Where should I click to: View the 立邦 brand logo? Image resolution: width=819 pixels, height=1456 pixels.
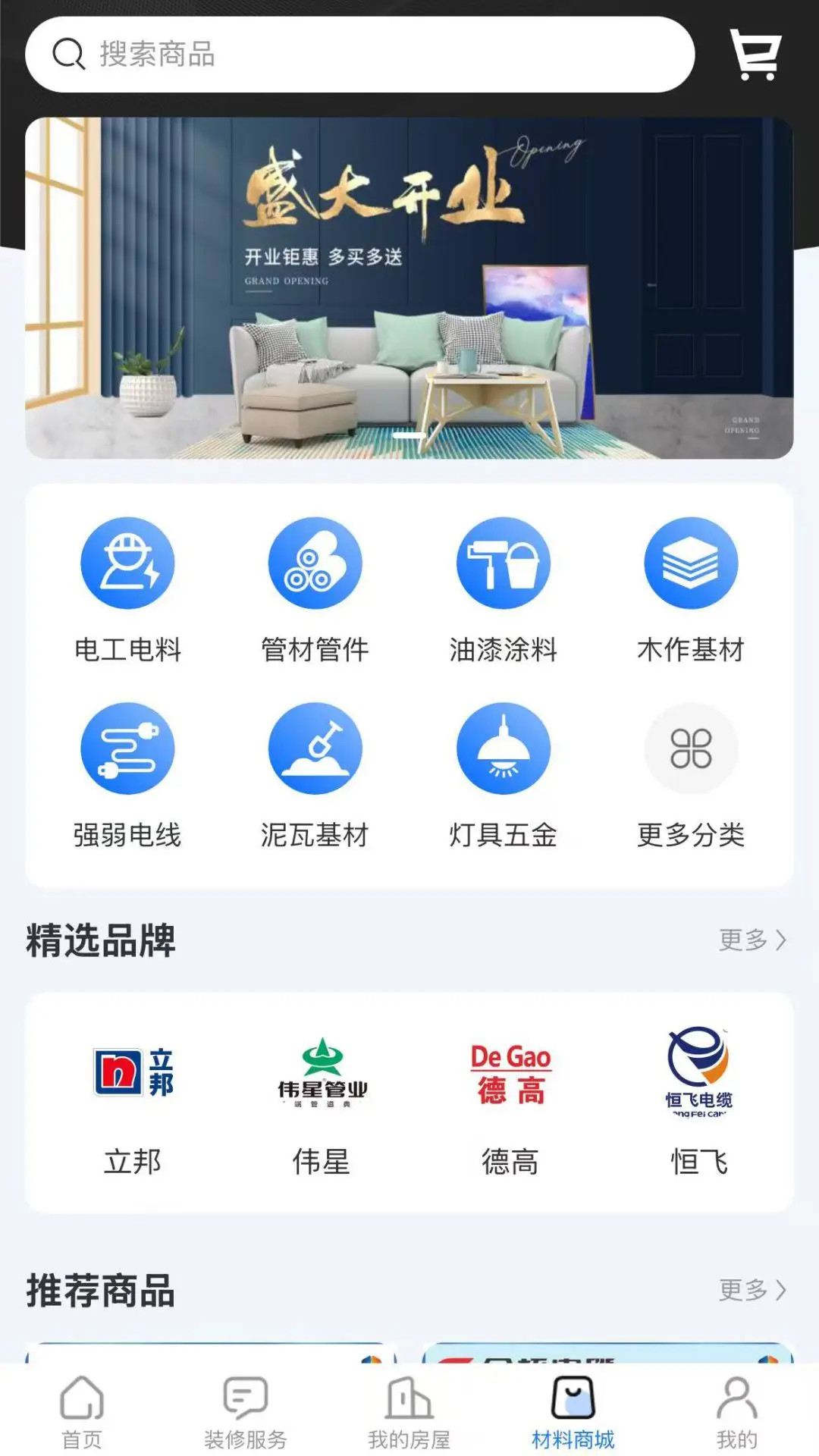(133, 1071)
